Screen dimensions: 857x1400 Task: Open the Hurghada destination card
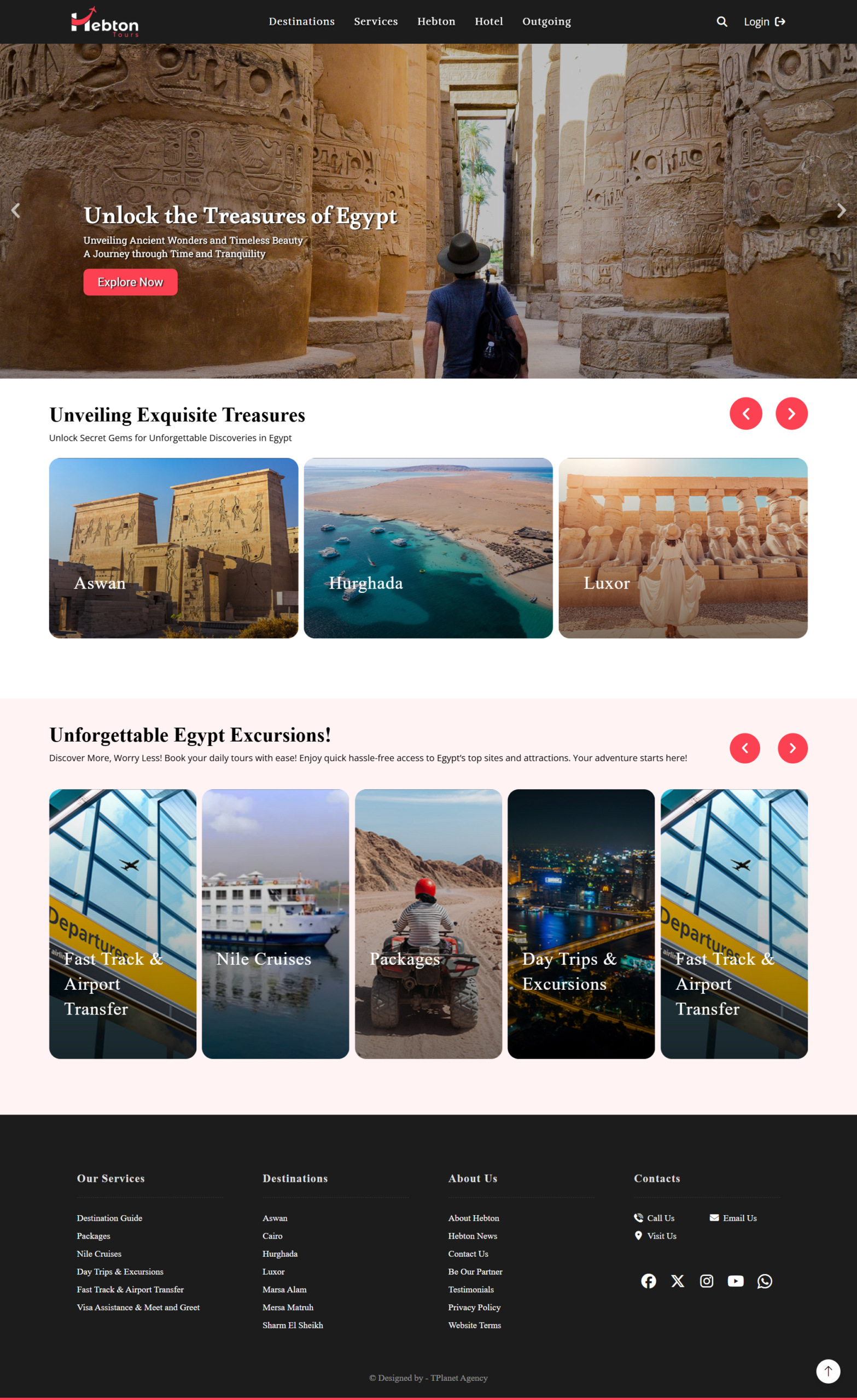click(428, 548)
